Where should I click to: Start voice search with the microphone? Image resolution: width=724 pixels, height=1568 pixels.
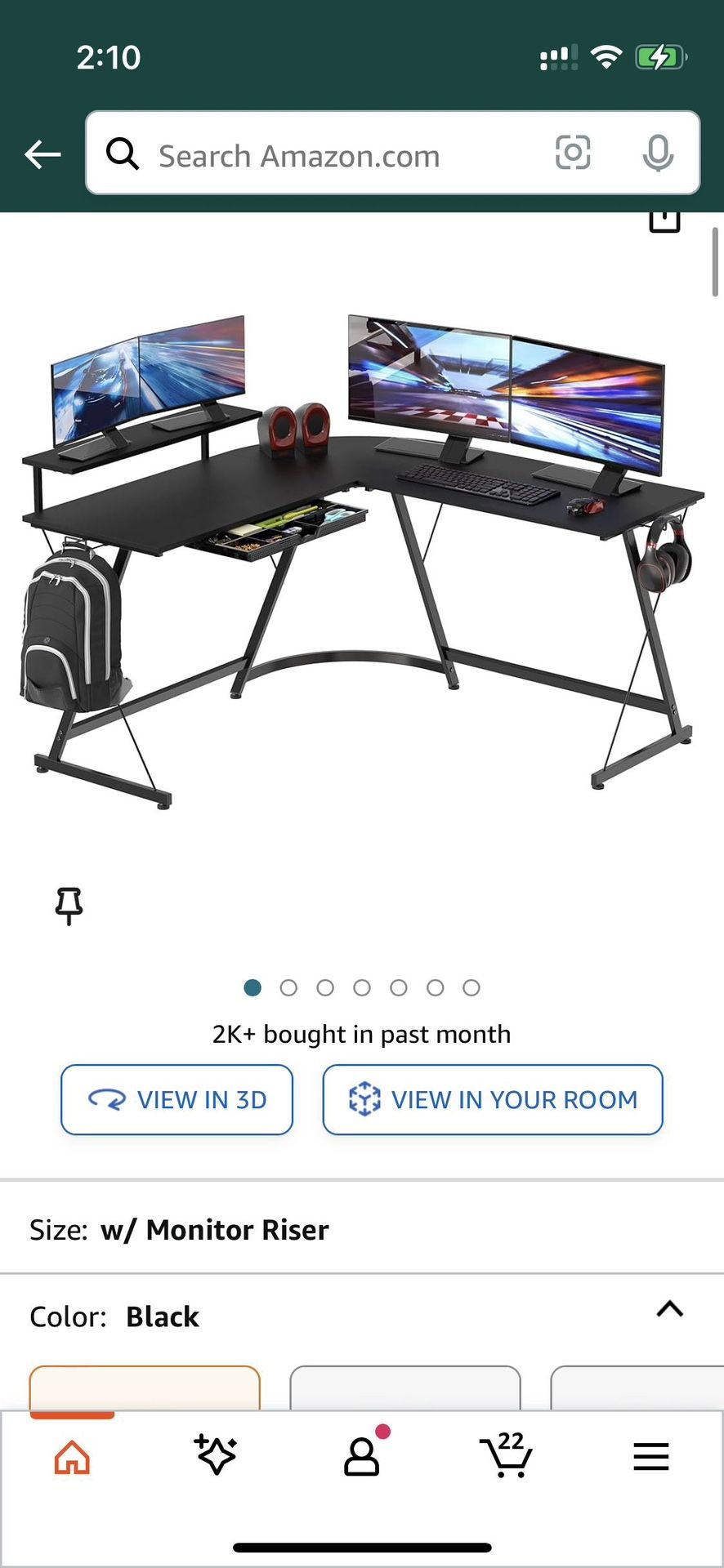click(x=657, y=154)
